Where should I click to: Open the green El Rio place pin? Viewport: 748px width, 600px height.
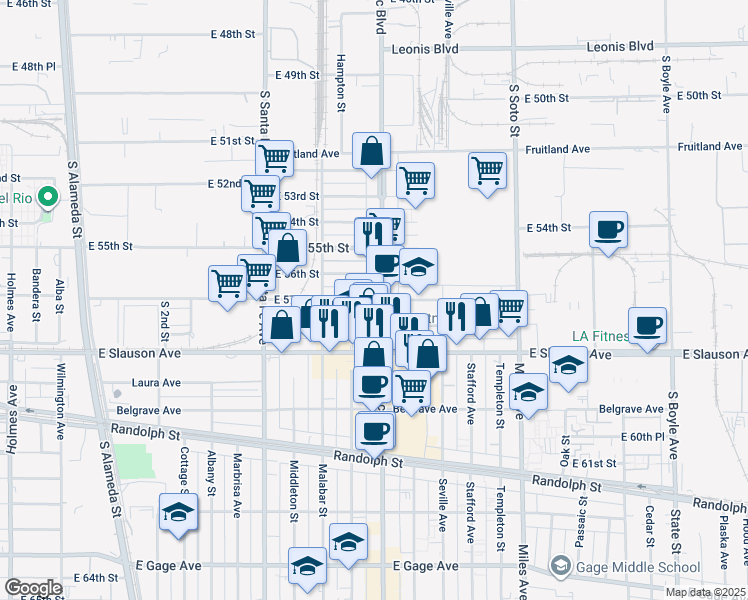[x=46, y=198]
